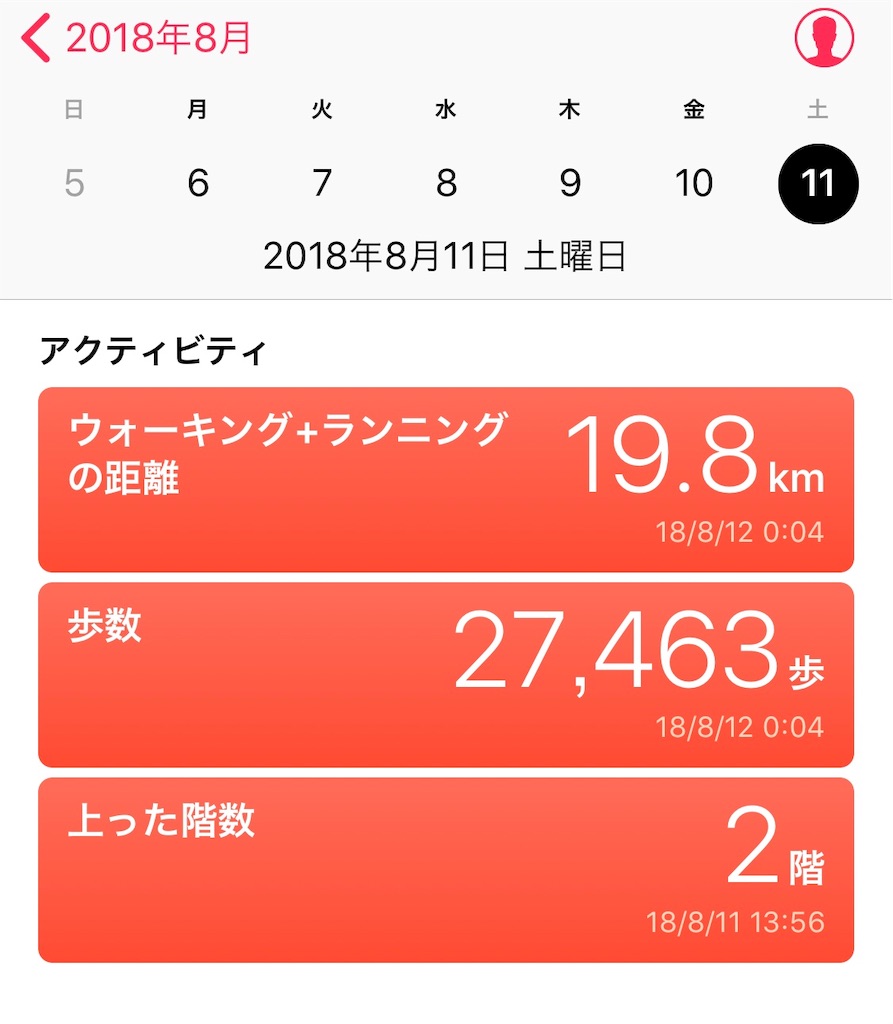Select day 5 in the week calendar
Screen dimensions: 893x1024
[73, 184]
